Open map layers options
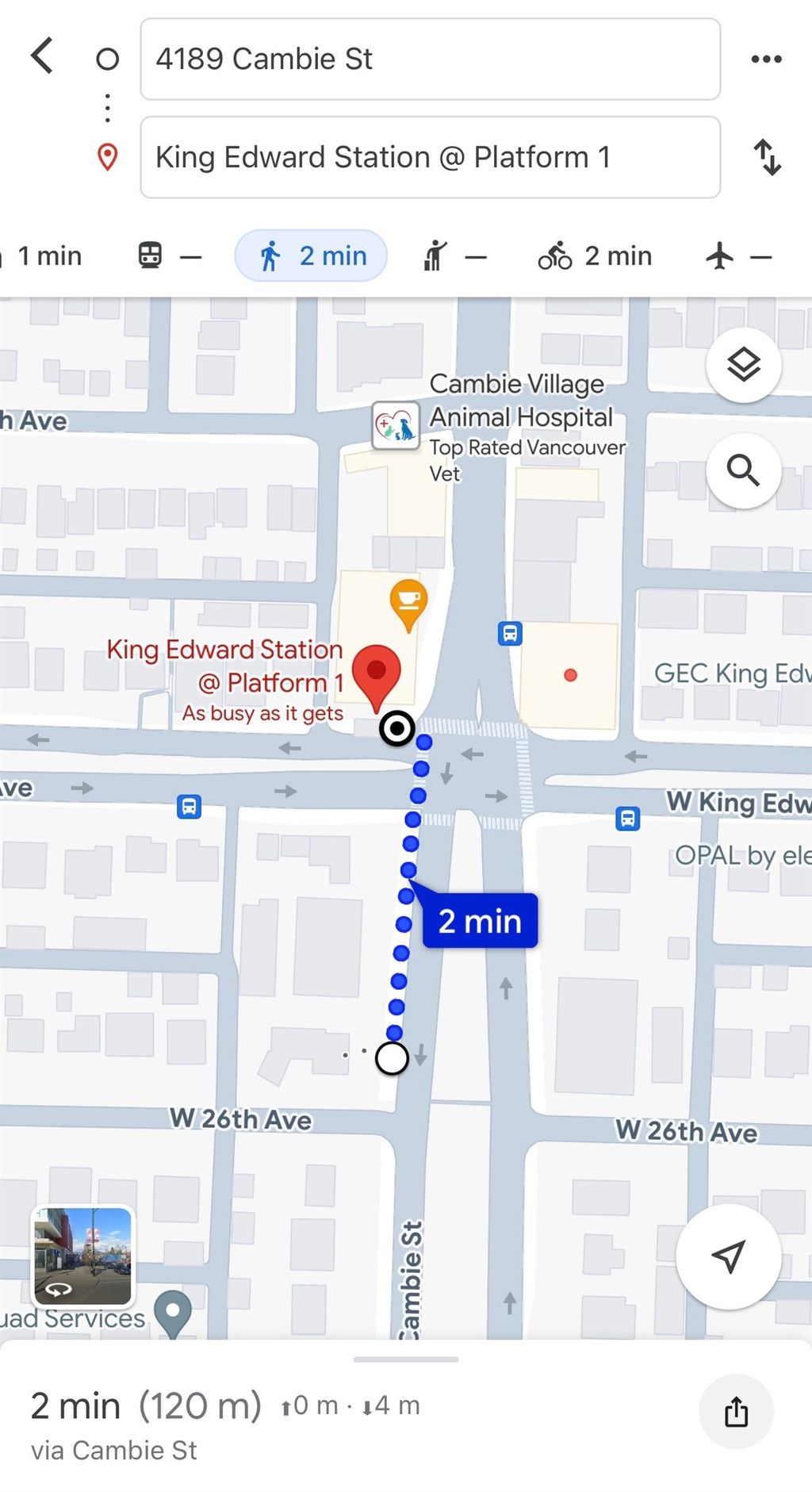 click(743, 365)
